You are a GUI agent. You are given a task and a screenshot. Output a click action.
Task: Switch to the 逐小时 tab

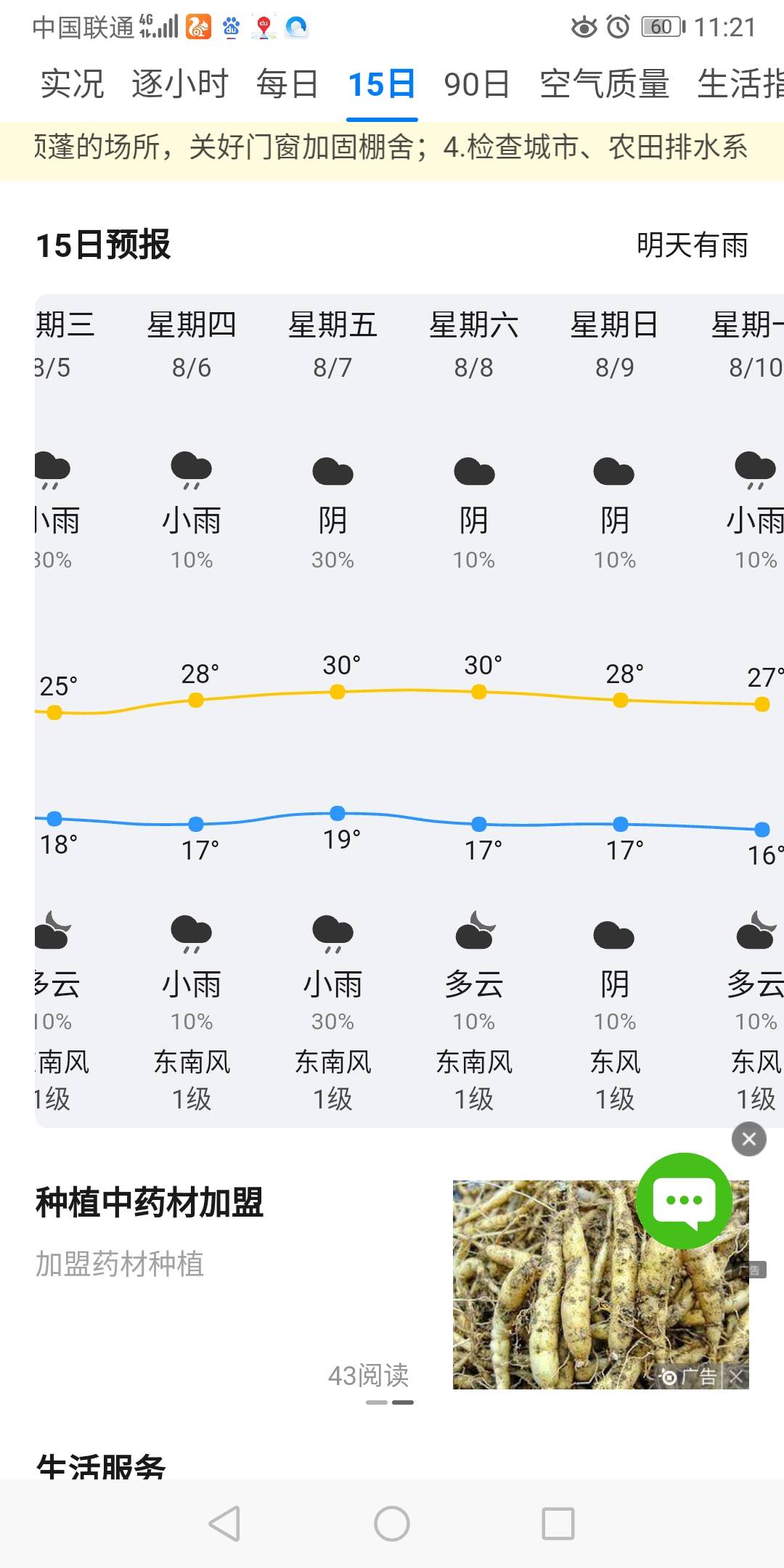point(180,84)
